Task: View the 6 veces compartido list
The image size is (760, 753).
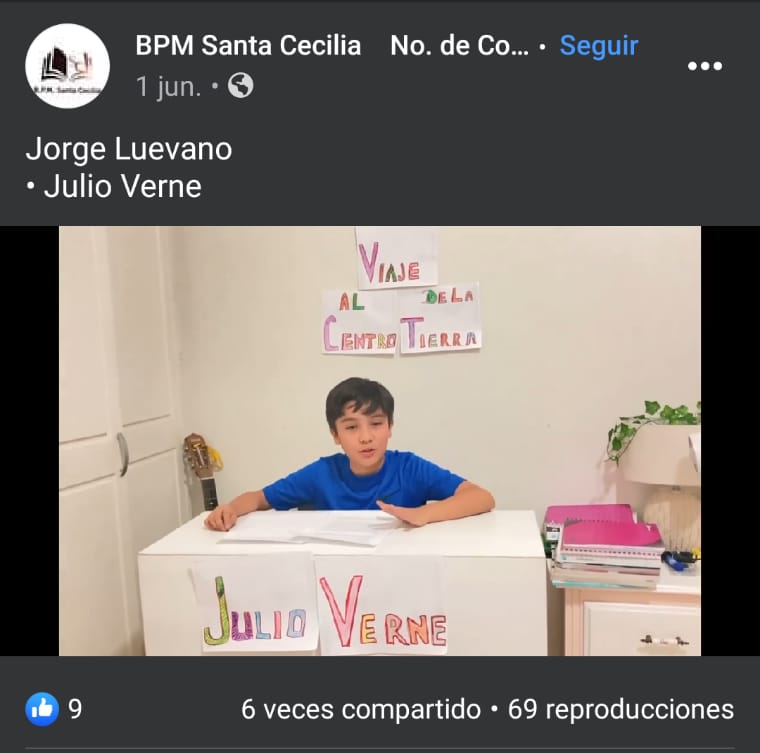Action: click(360, 710)
